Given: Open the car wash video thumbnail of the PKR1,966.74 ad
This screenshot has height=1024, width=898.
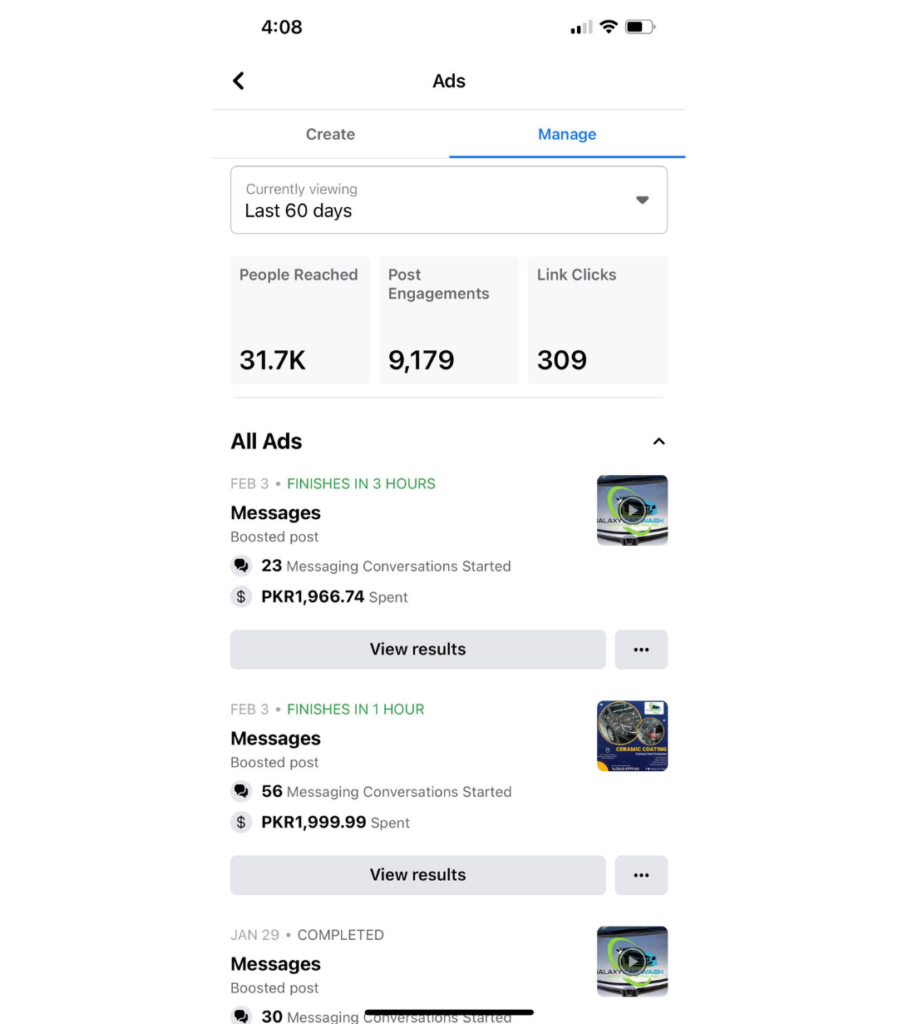Looking at the screenshot, I should (632, 510).
